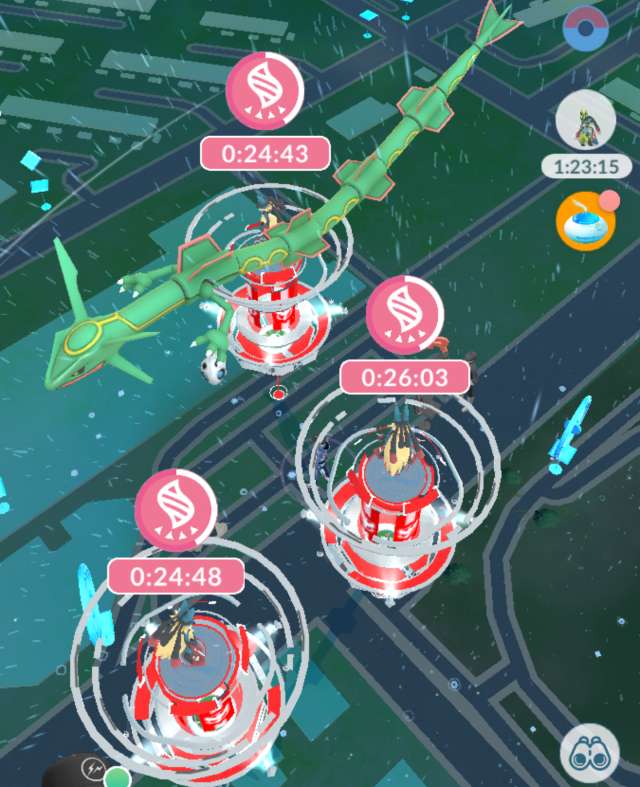Open the orange item icon with pink dot
This screenshot has height=787, width=640.
click(x=587, y=220)
